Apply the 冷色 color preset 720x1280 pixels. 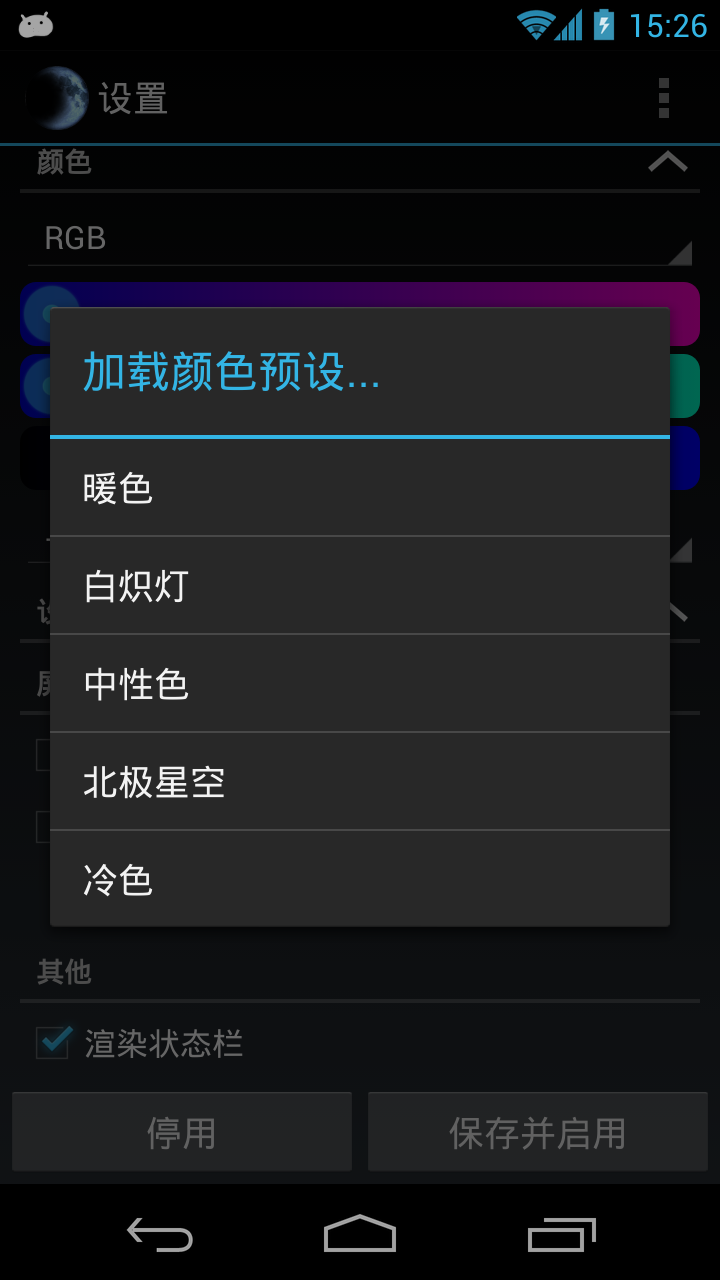tap(360, 880)
